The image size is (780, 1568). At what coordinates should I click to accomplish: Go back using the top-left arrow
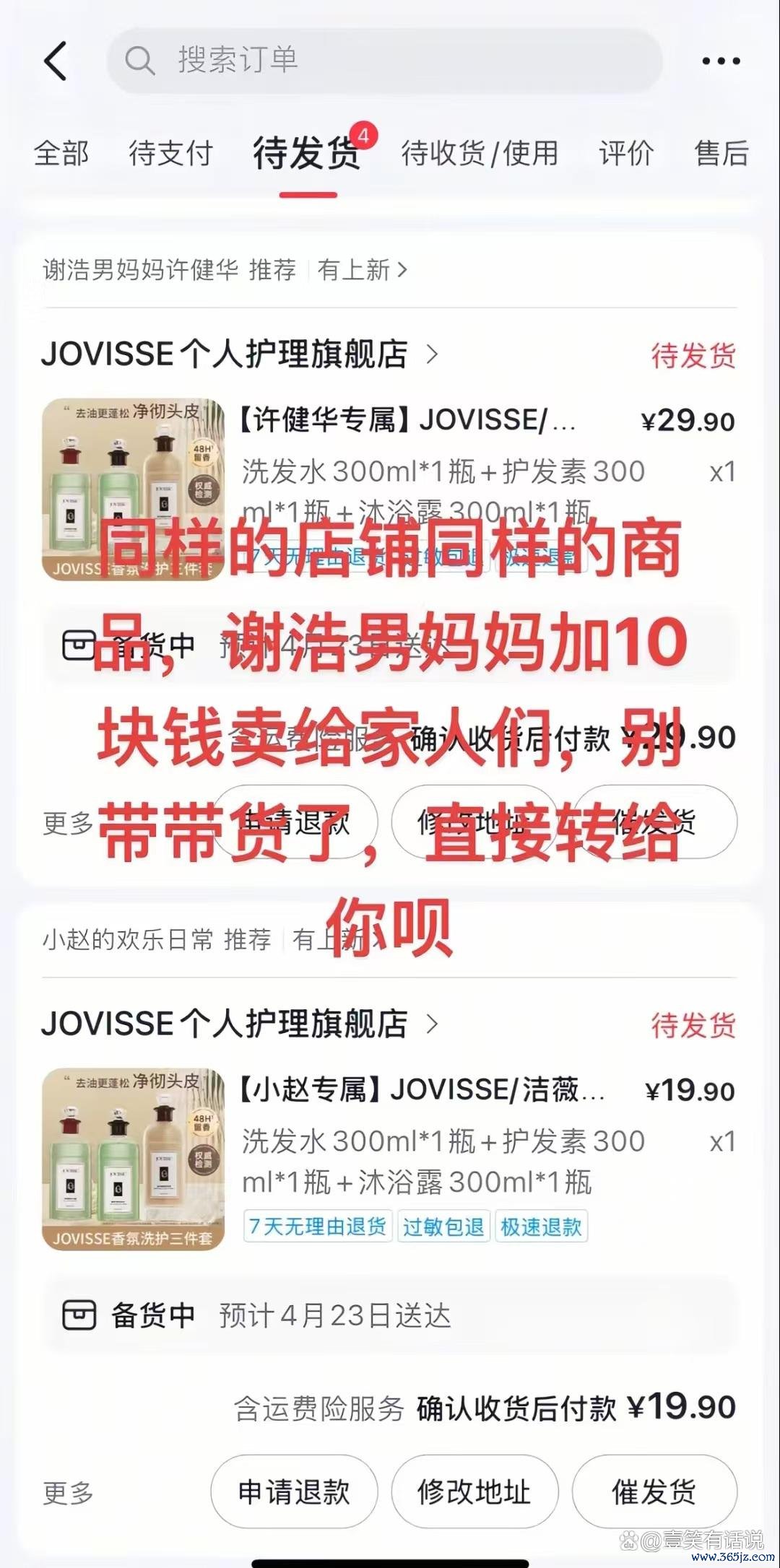click(x=56, y=61)
